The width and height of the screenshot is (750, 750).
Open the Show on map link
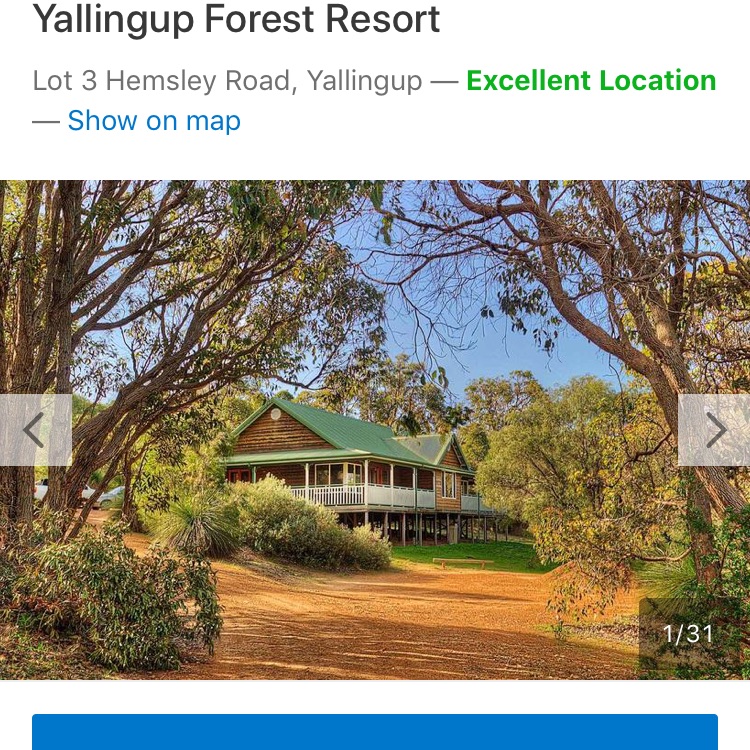click(154, 122)
